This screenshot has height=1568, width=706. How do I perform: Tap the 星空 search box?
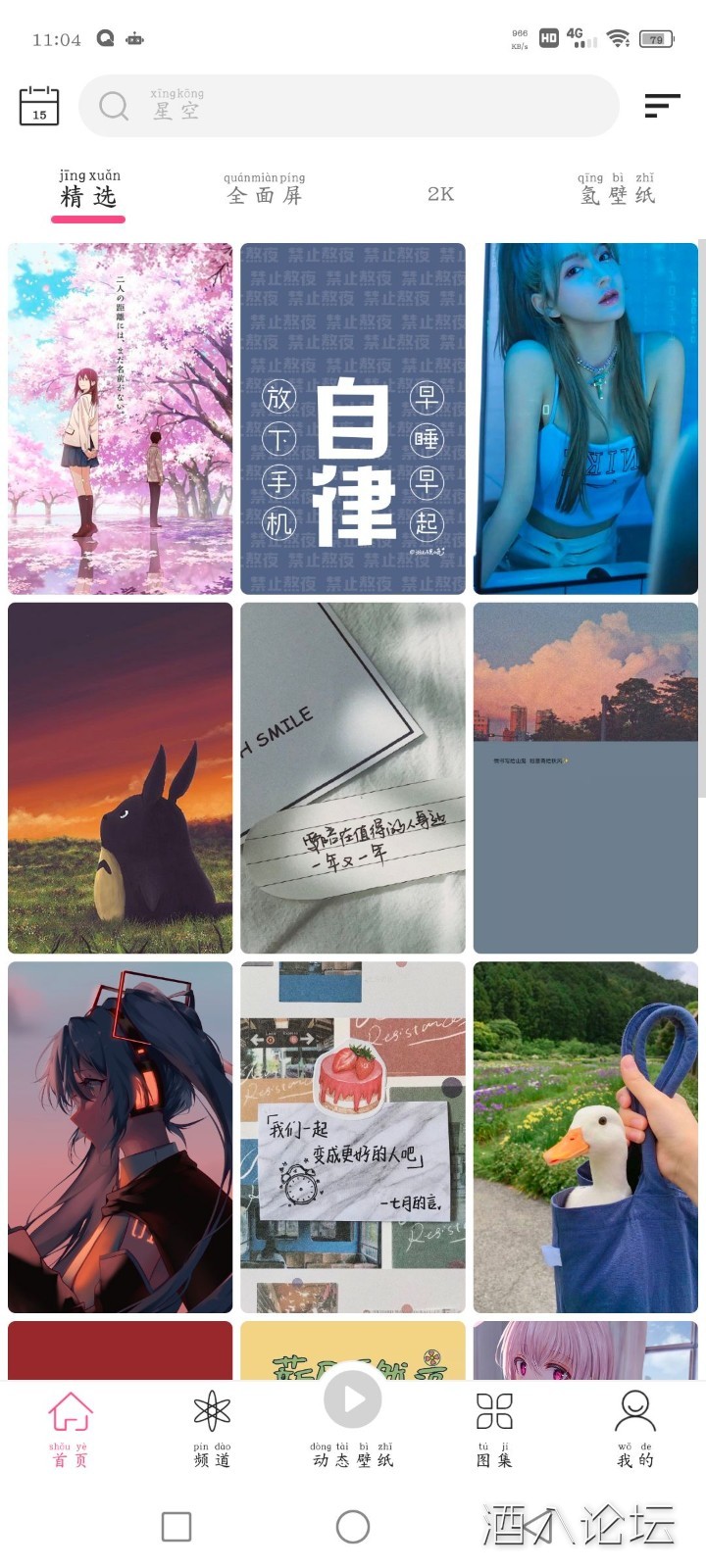tap(348, 106)
